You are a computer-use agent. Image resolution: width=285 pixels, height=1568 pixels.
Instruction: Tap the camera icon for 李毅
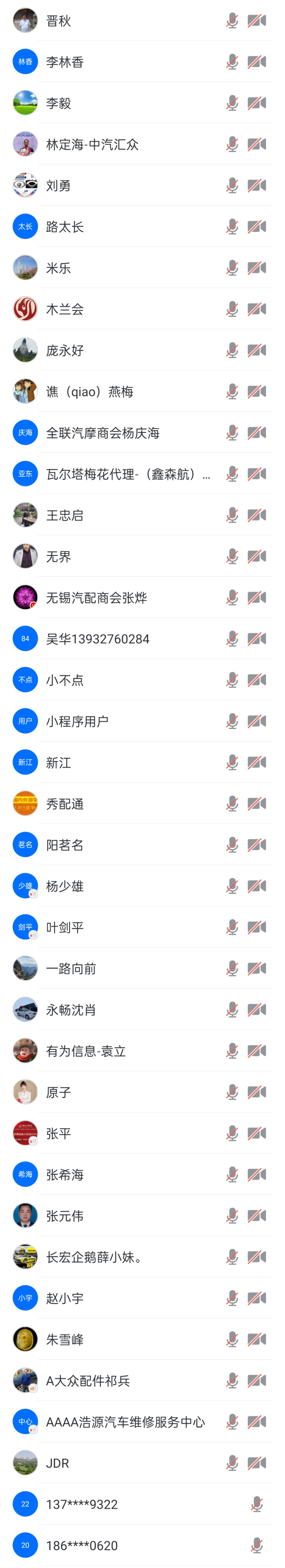[x=256, y=103]
